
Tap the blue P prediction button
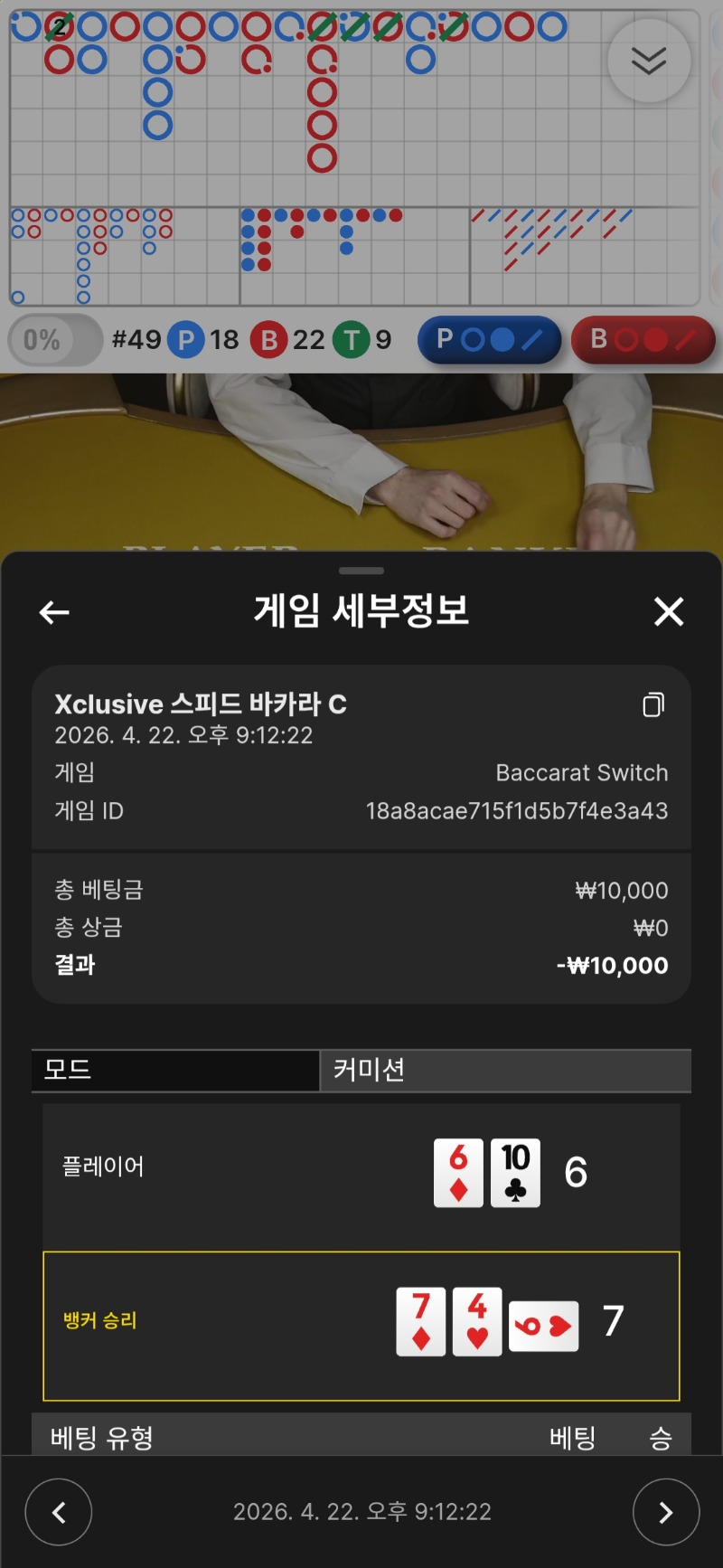point(489,340)
